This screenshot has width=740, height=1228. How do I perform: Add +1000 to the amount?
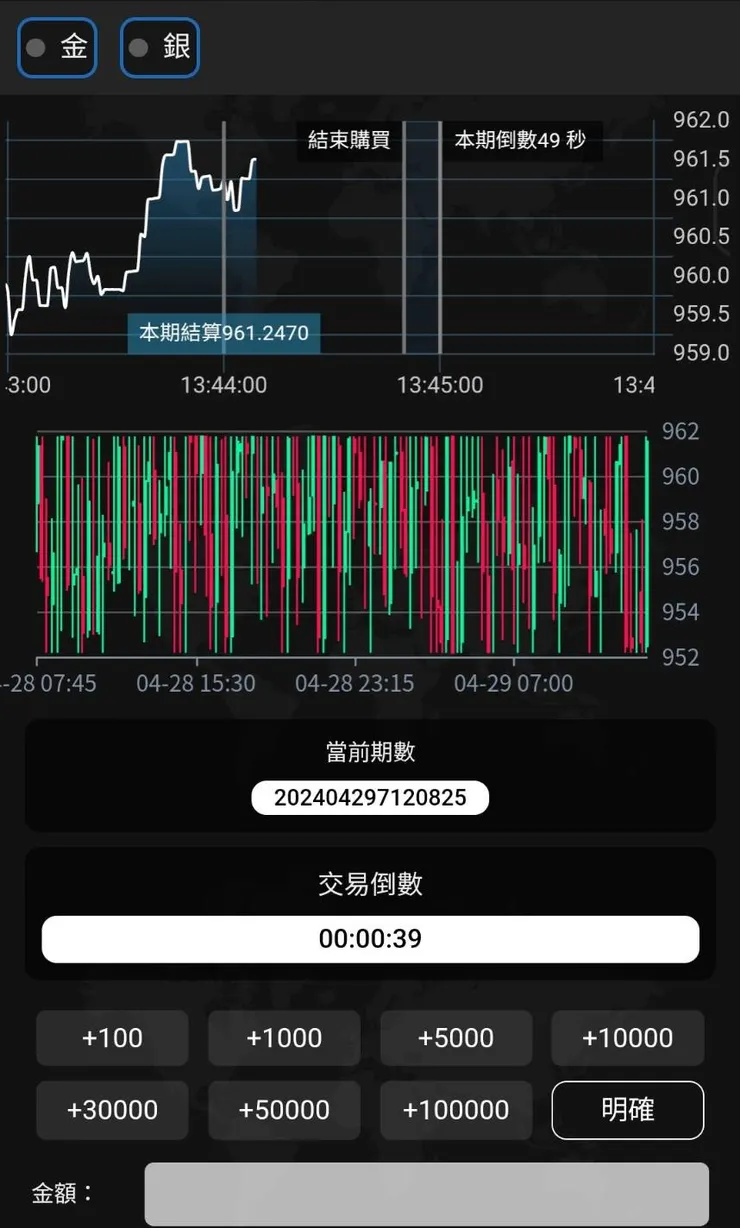(x=284, y=1038)
